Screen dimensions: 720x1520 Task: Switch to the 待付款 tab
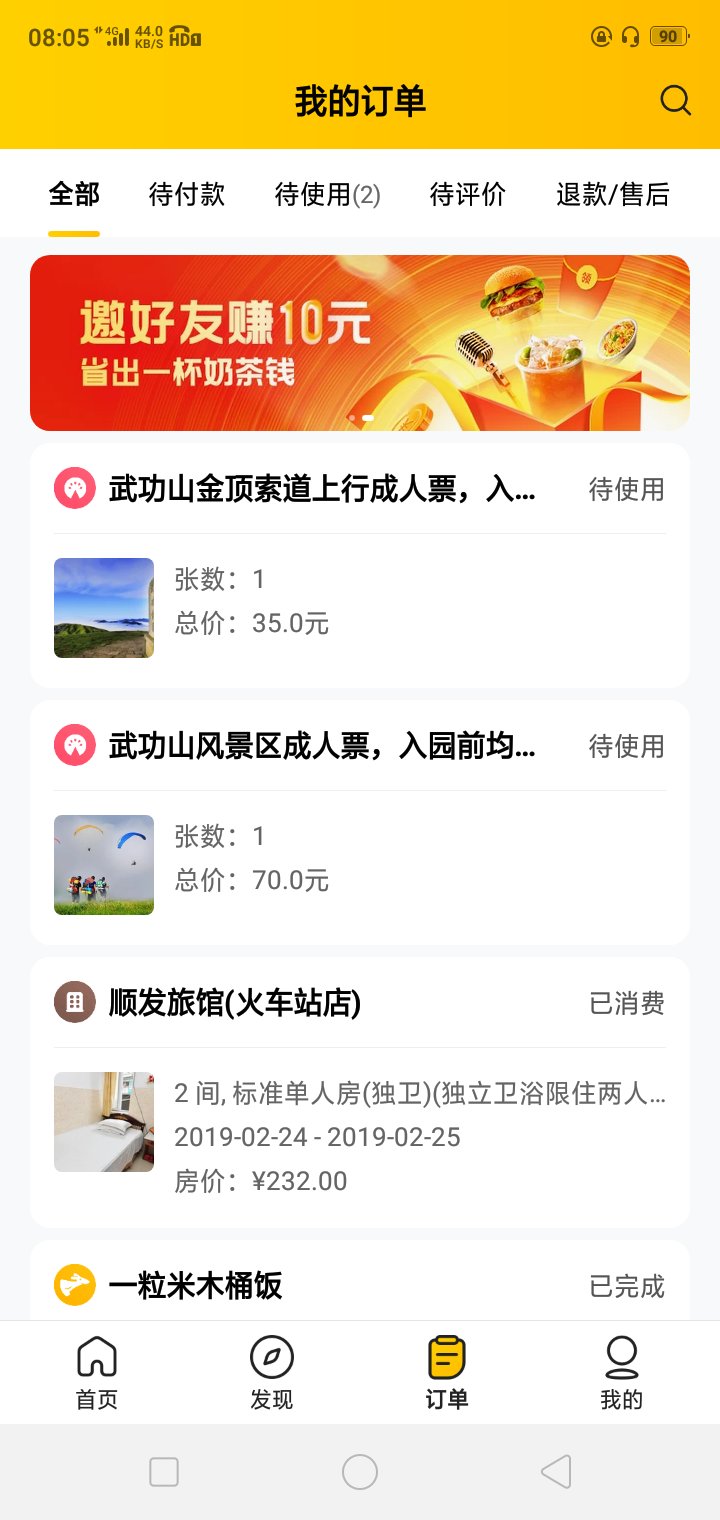[187, 194]
